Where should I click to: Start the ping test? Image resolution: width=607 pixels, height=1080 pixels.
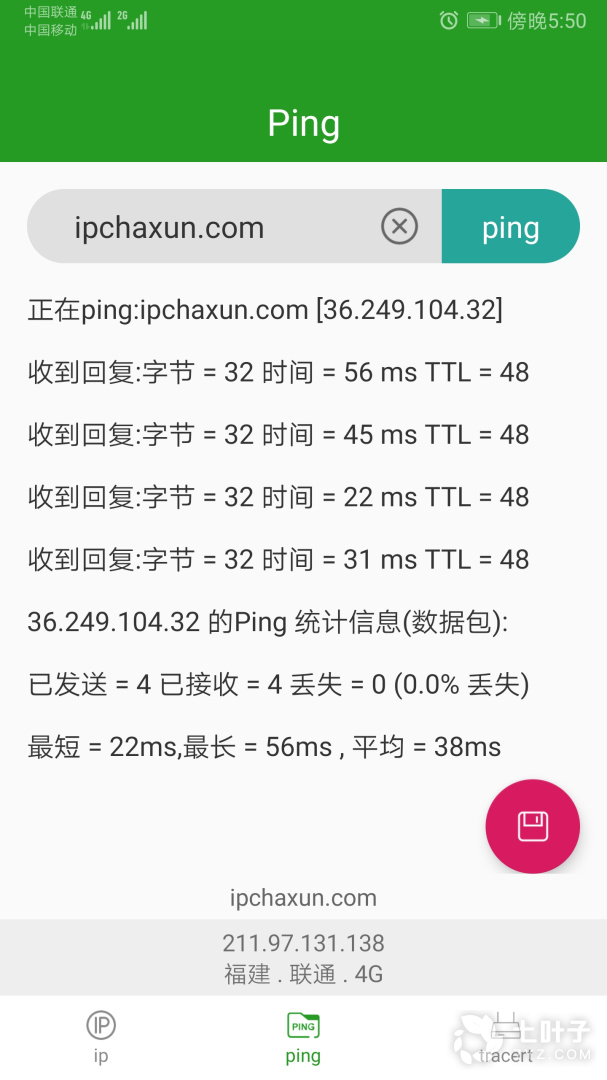(510, 227)
